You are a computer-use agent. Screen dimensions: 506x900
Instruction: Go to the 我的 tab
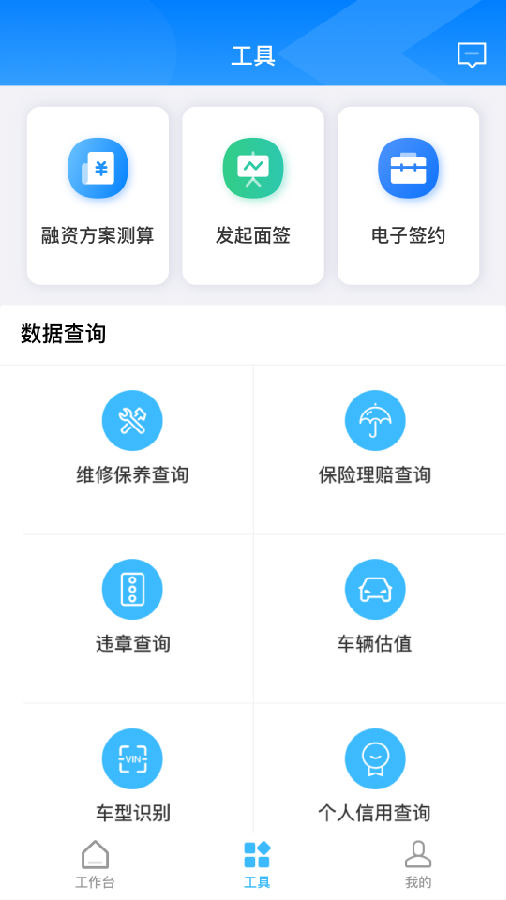(418, 864)
